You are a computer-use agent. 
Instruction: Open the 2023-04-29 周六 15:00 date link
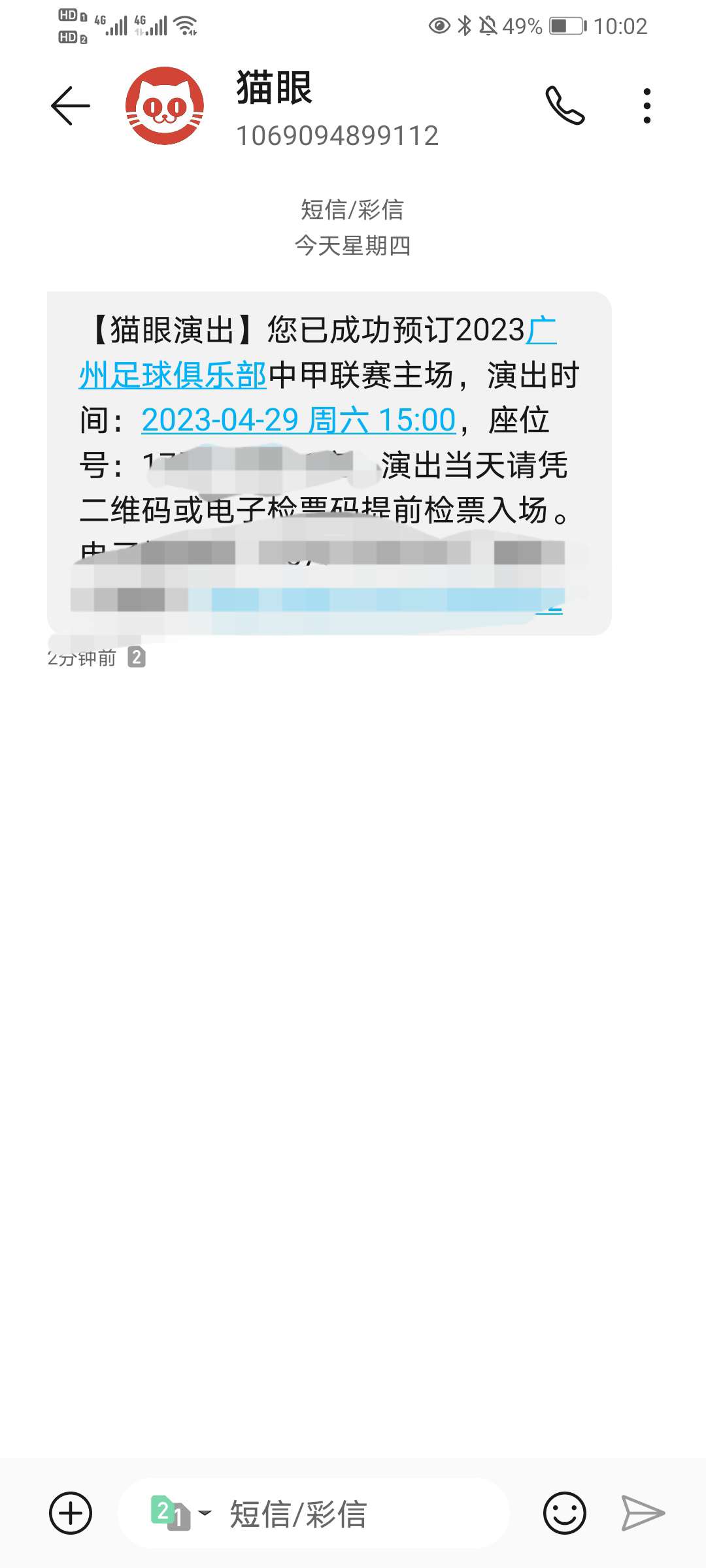298,420
